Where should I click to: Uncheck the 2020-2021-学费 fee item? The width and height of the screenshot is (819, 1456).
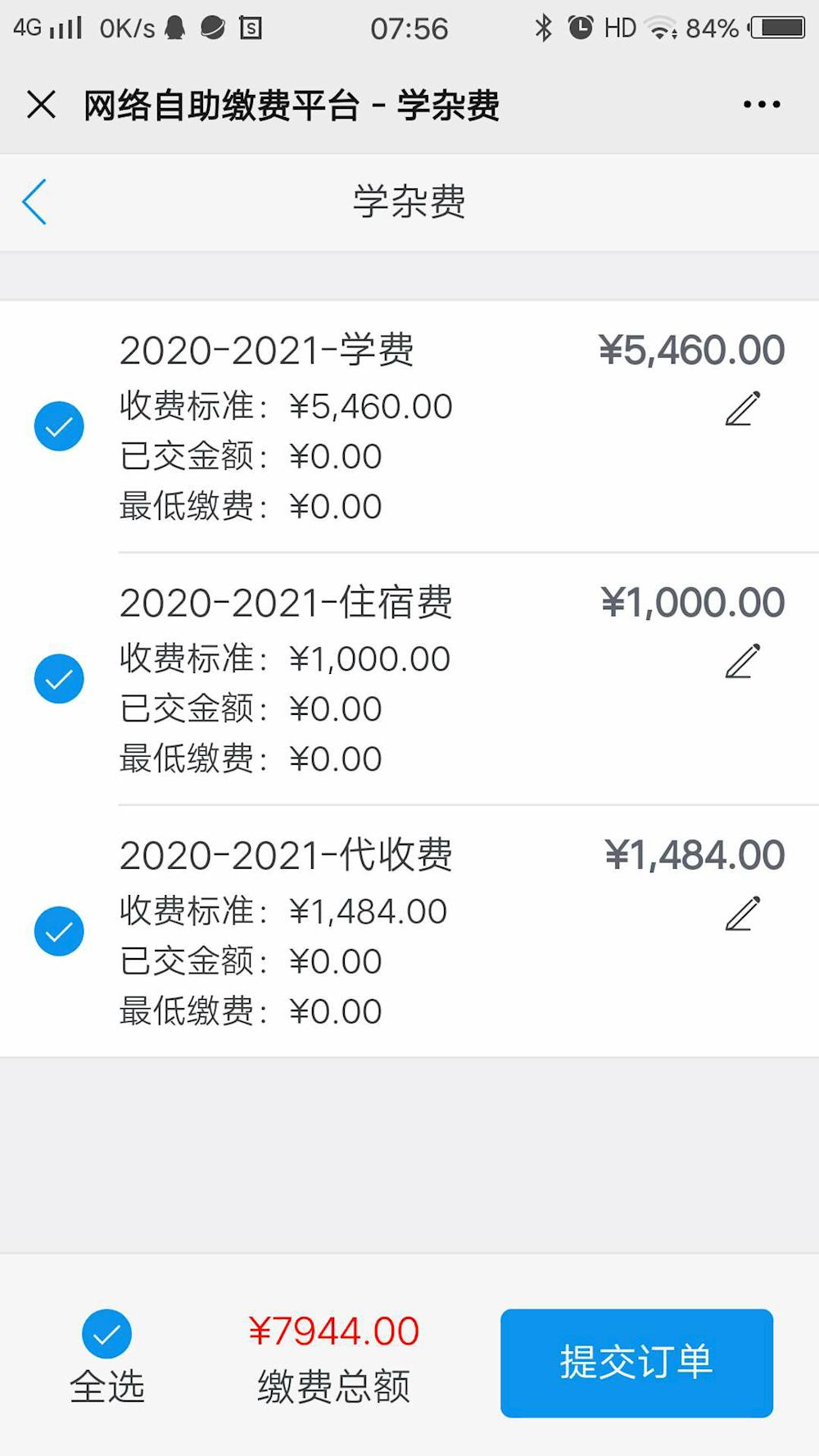click(59, 426)
